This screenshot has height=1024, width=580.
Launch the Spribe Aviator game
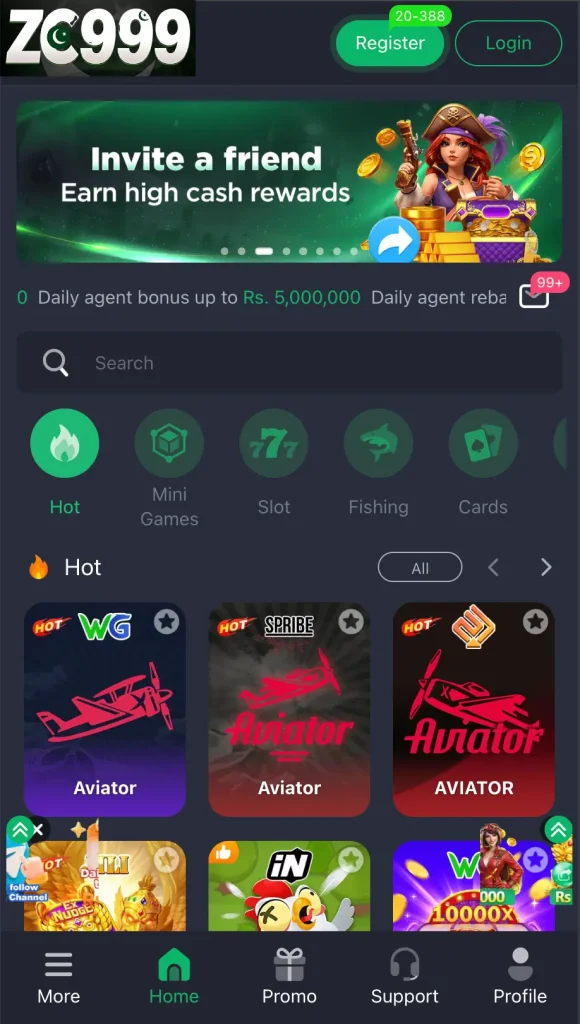pyautogui.click(x=289, y=709)
